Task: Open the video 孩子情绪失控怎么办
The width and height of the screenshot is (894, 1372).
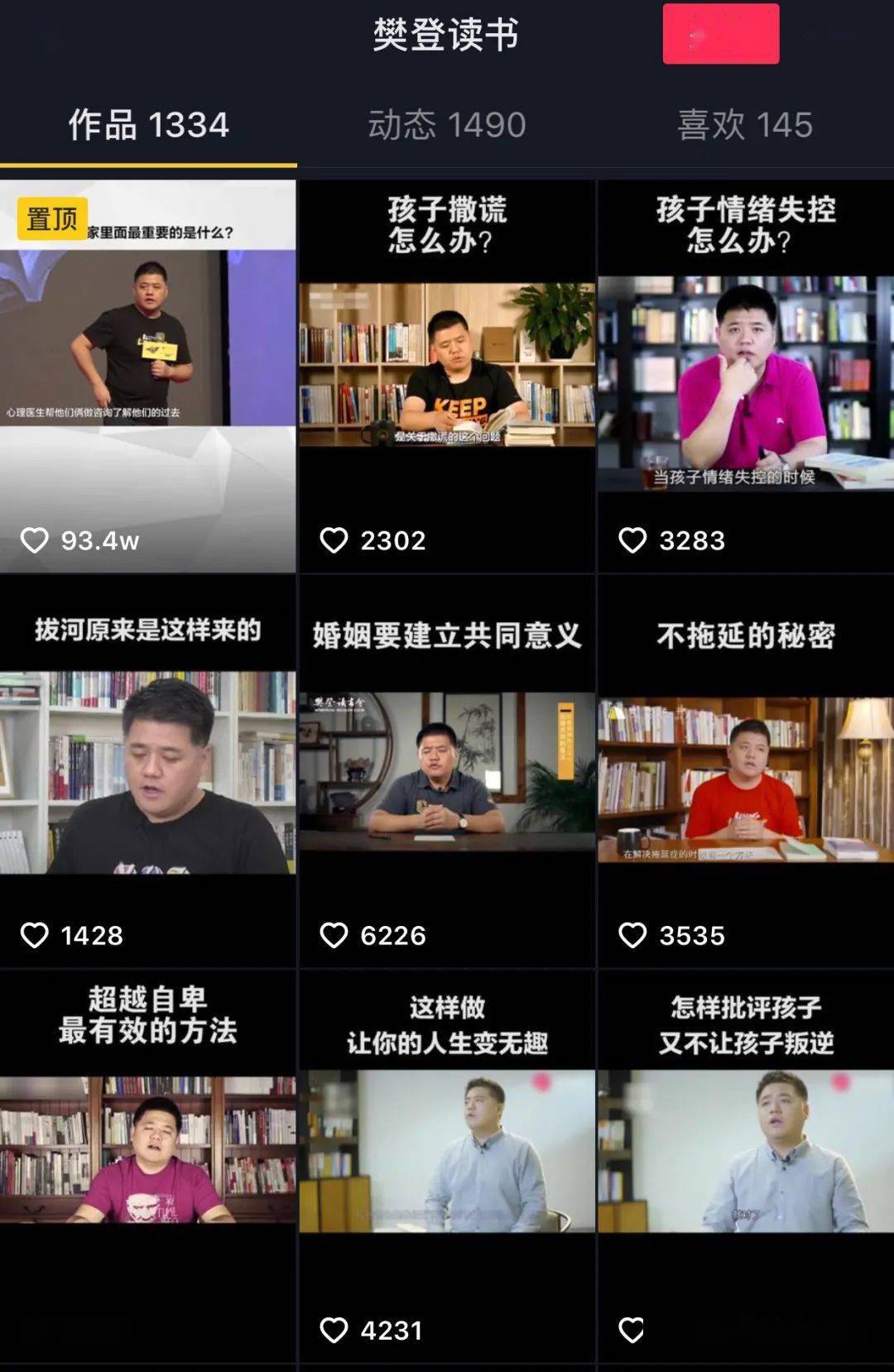Action: coord(745,377)
